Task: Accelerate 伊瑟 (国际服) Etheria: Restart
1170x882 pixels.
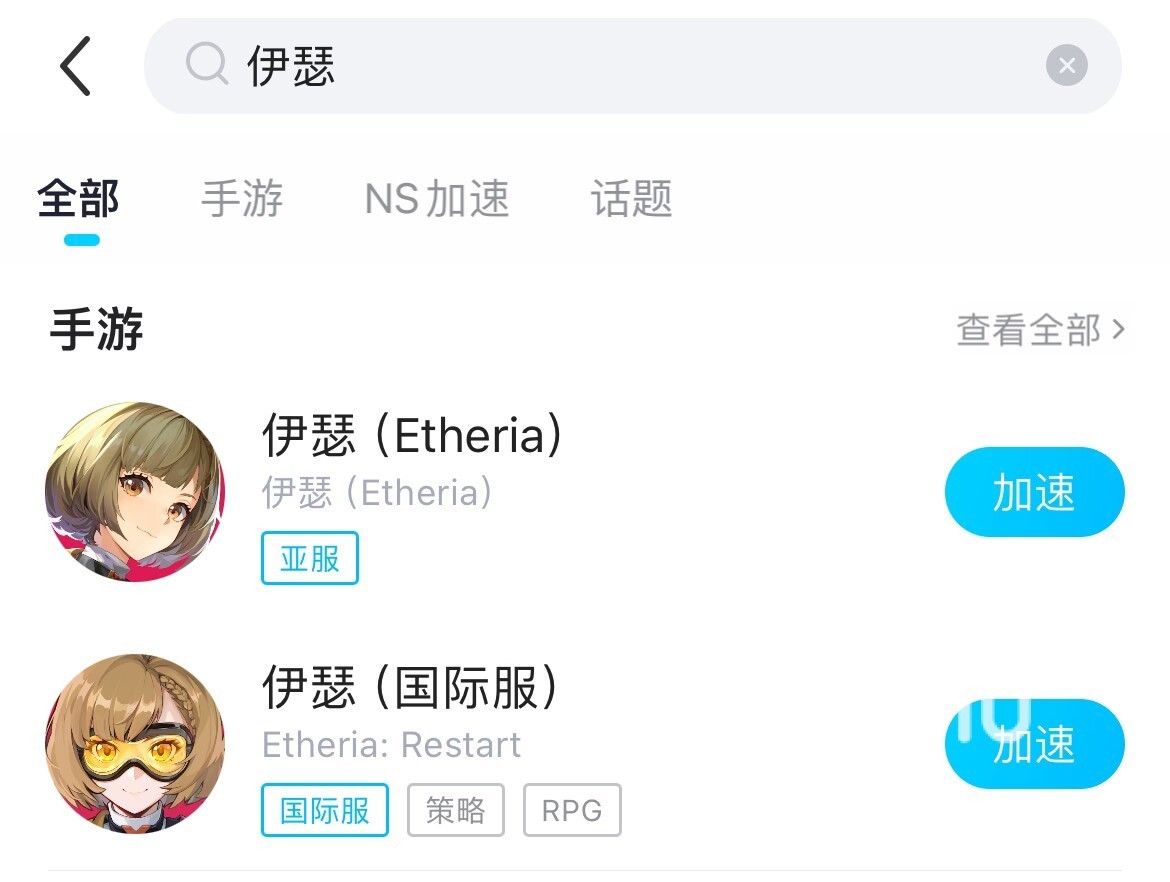Action: click(x=1034, y=744)
